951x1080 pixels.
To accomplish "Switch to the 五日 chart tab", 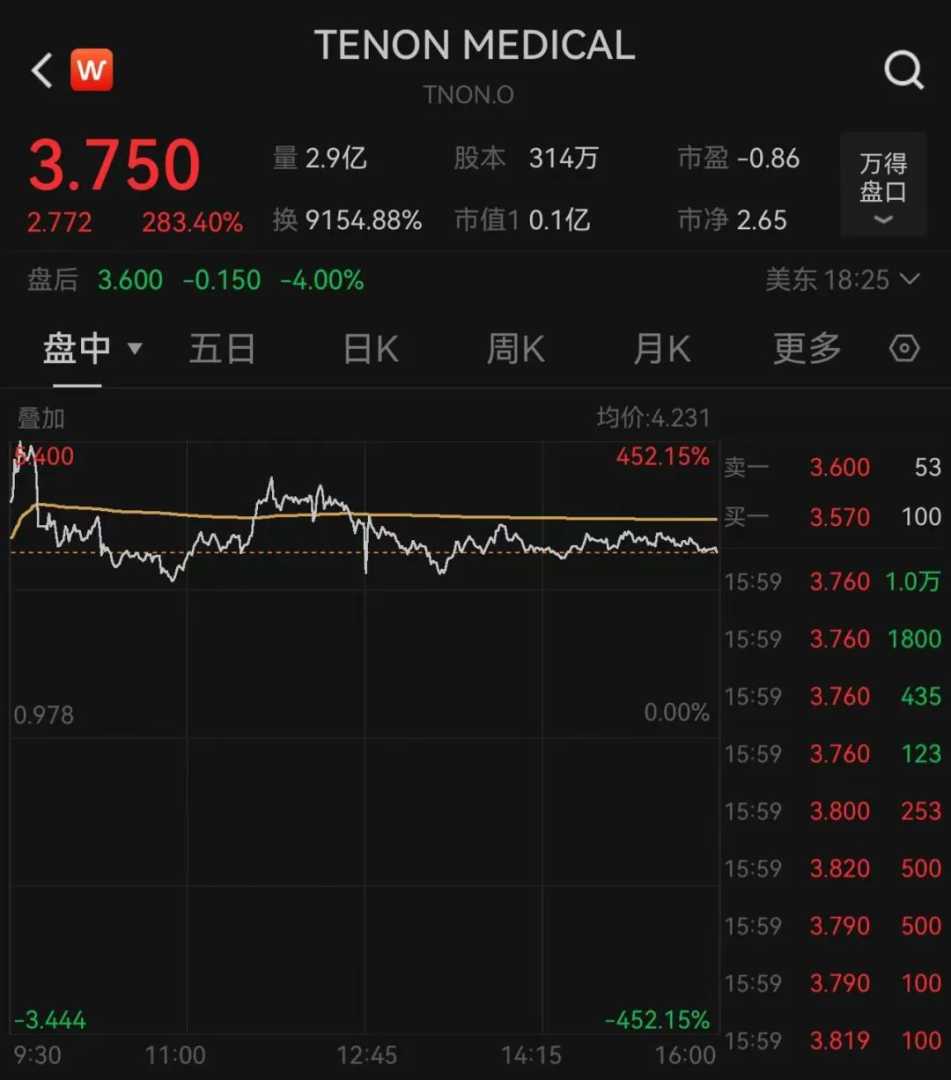I will [222, 349].
